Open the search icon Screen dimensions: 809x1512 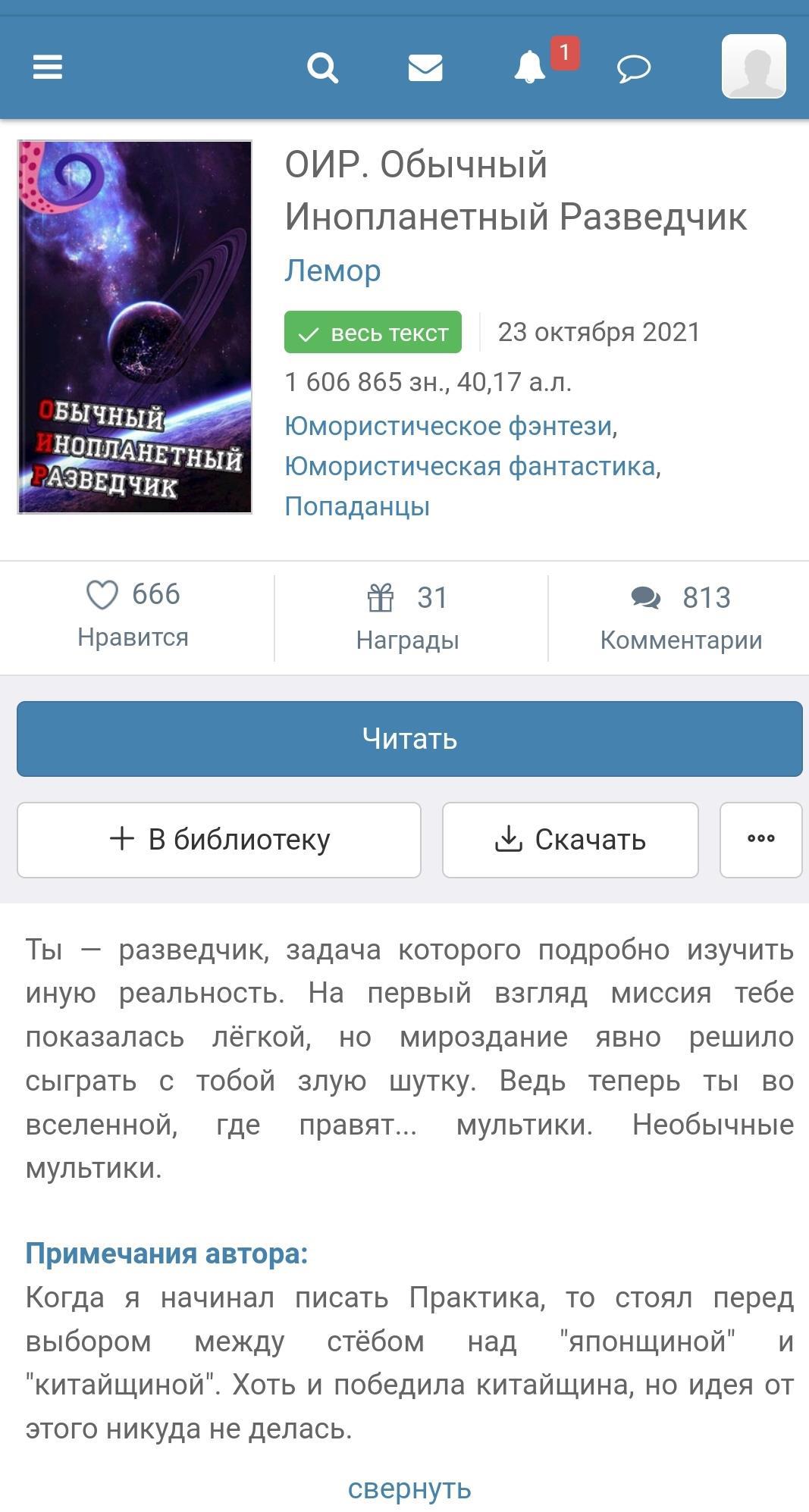(x=322, y=68)
